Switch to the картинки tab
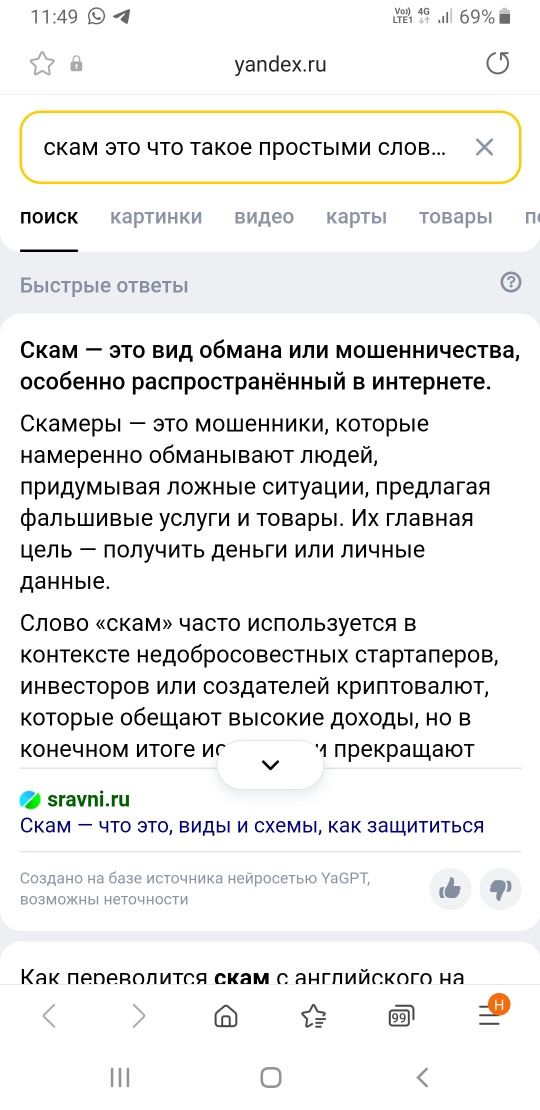Viewport: 540px width, 1110px height. coord(156,217)
